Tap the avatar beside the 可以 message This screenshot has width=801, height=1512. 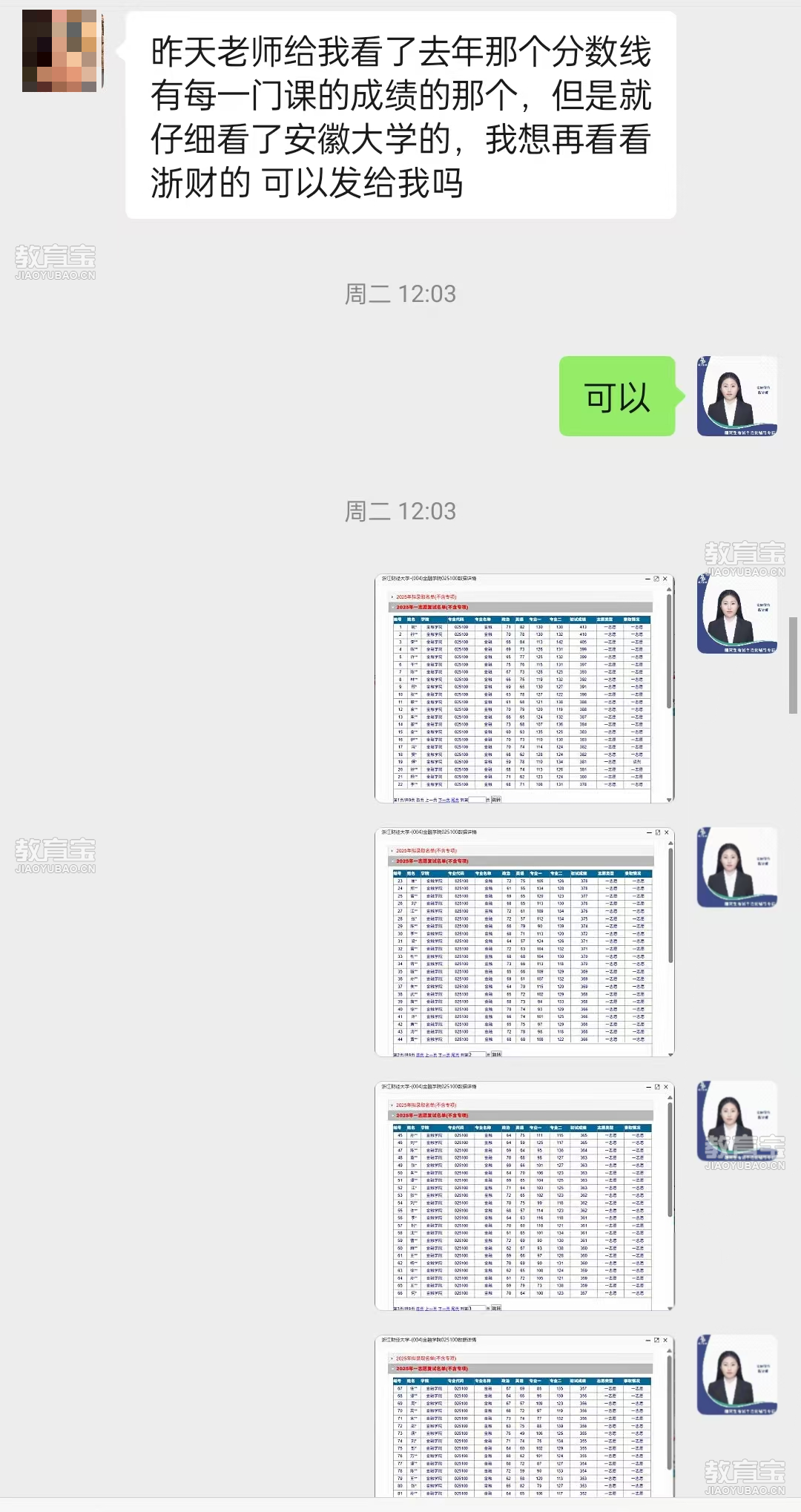(736, 396)
